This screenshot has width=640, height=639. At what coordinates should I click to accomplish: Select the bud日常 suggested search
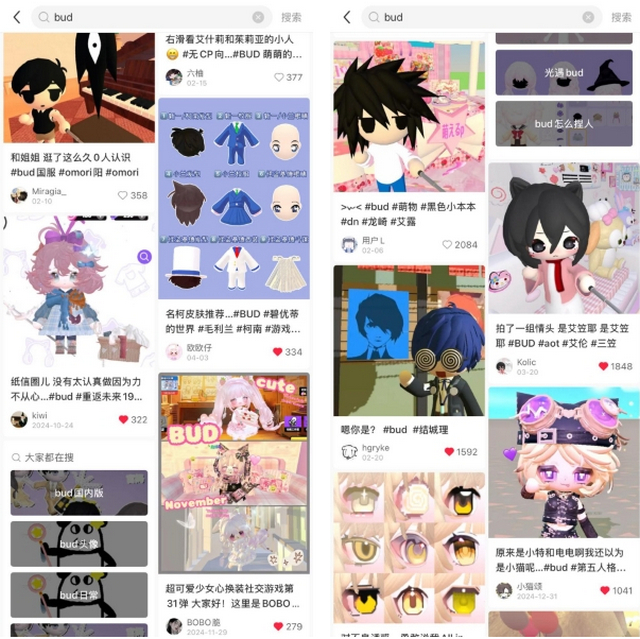[x=78, y=594]
